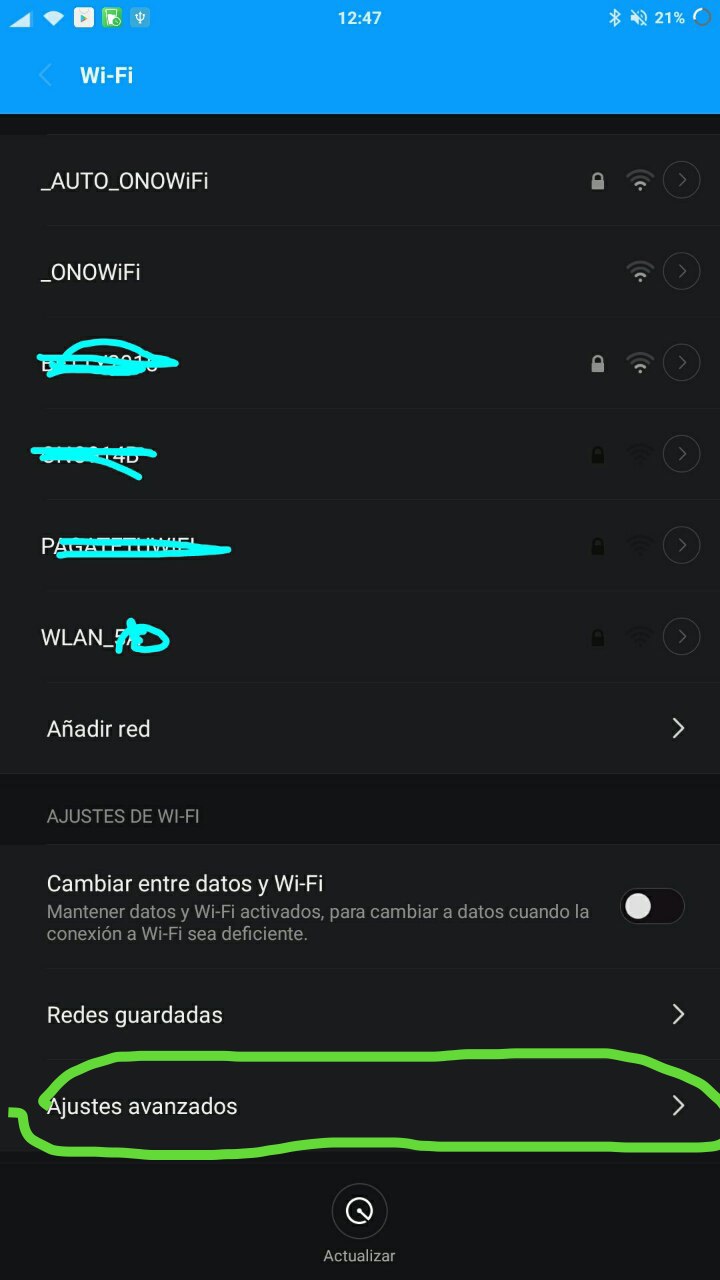The image size is (720, 1280).
Task: Open Ajustes avanzados
Action: pos(360,1106)
